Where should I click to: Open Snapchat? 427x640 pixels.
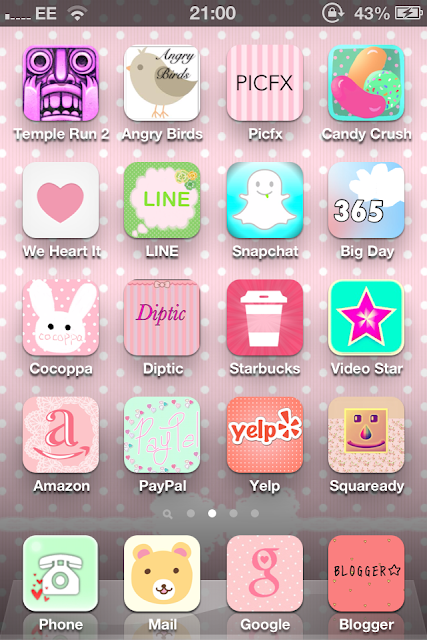click(265, 200)
